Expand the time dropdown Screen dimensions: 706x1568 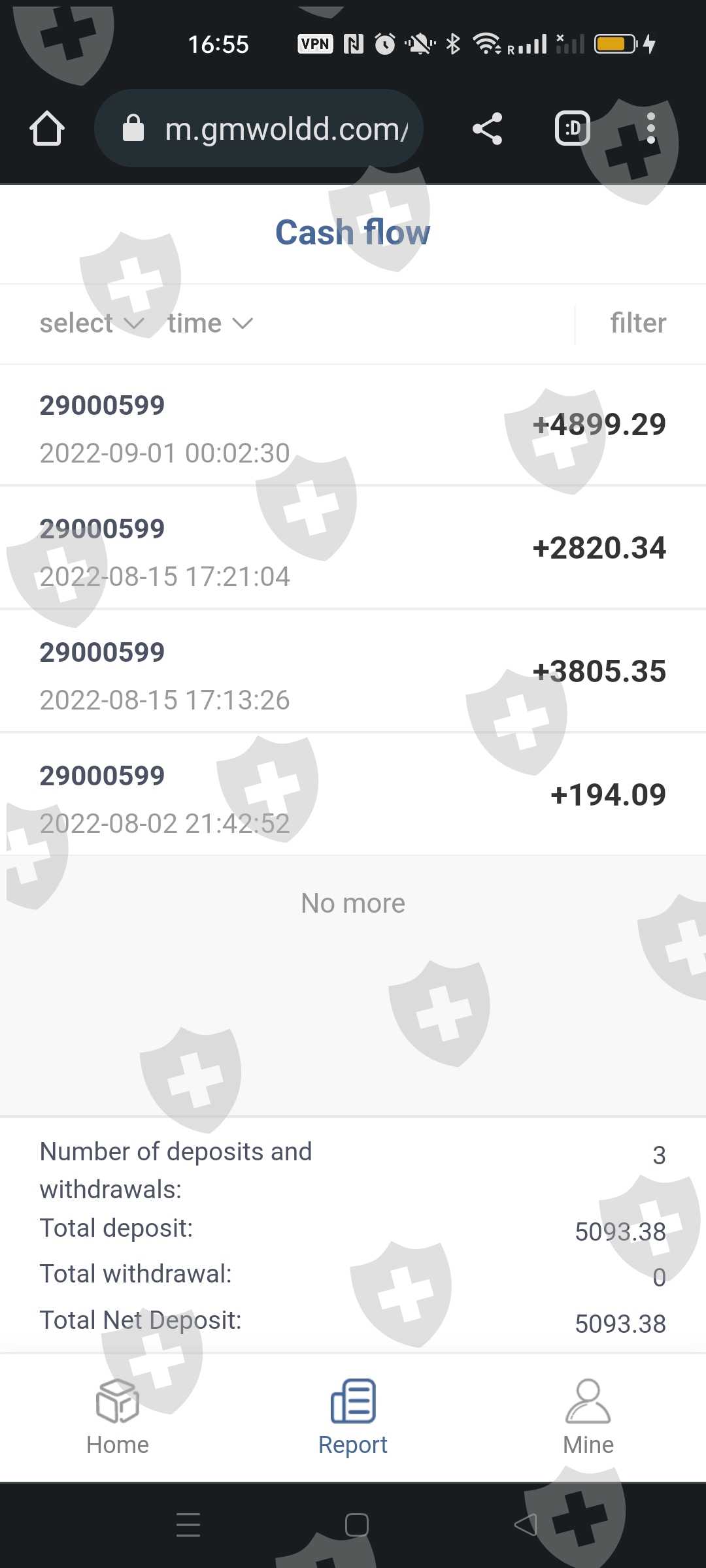pyautogui.click(x=209, y=323)
